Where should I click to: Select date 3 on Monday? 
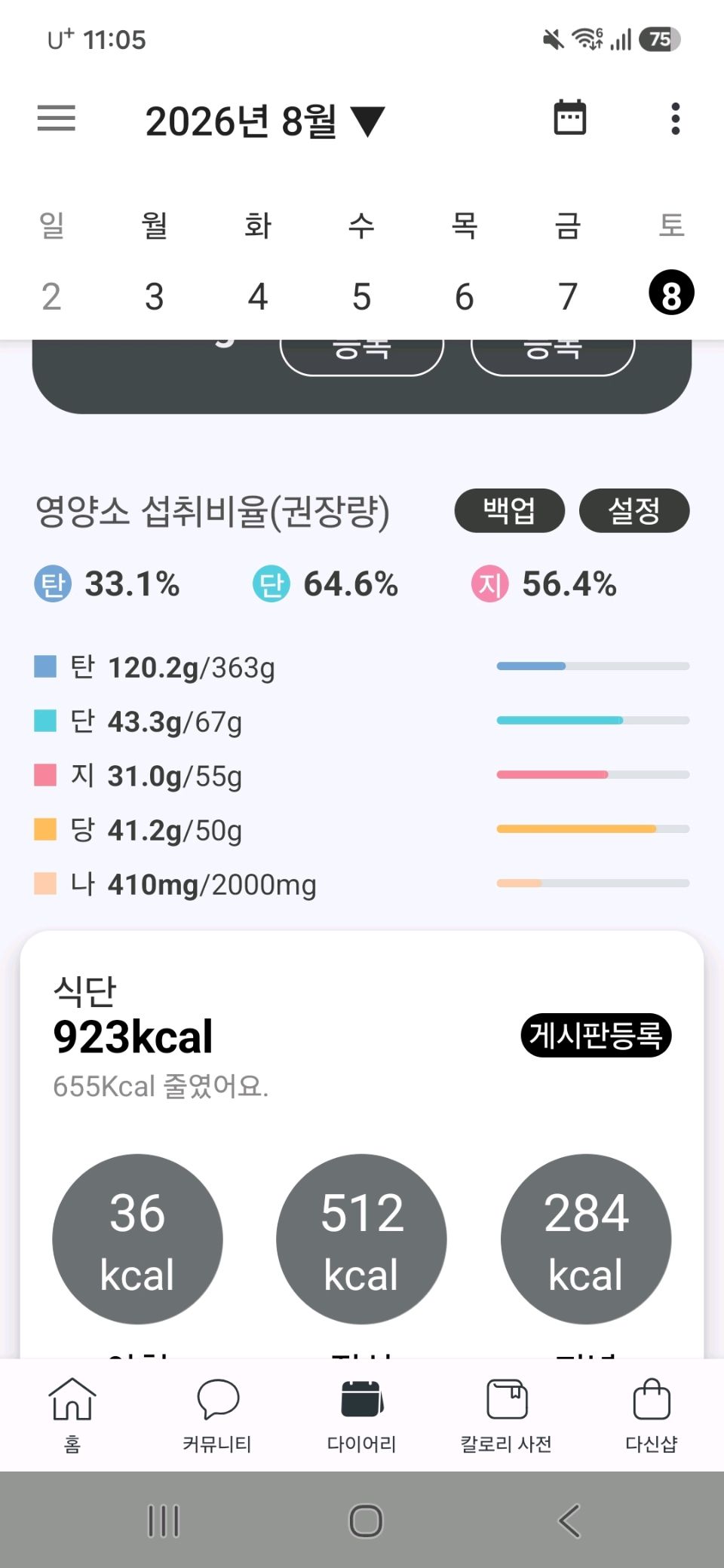coord(155,296)
